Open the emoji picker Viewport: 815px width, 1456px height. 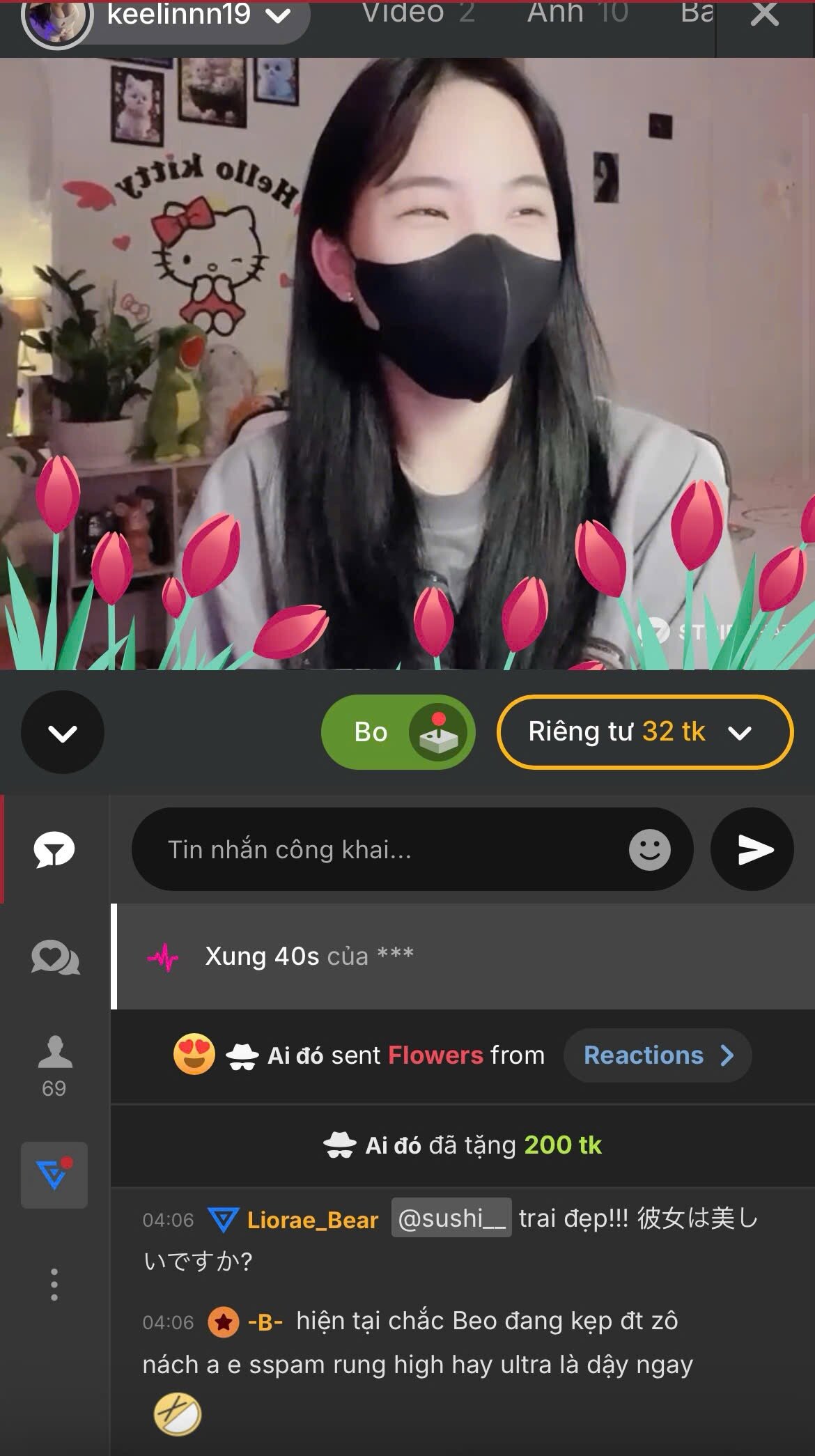click(649, 849)
